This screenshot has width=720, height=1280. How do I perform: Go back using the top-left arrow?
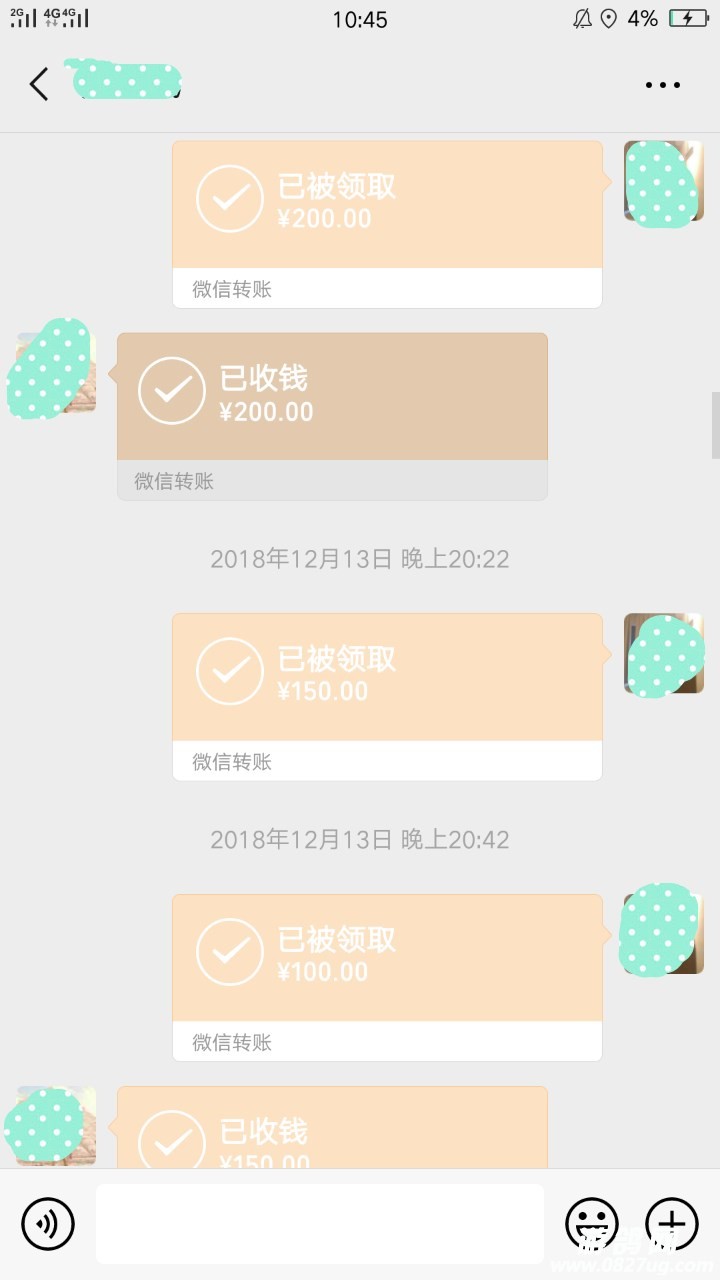(39, 84)
